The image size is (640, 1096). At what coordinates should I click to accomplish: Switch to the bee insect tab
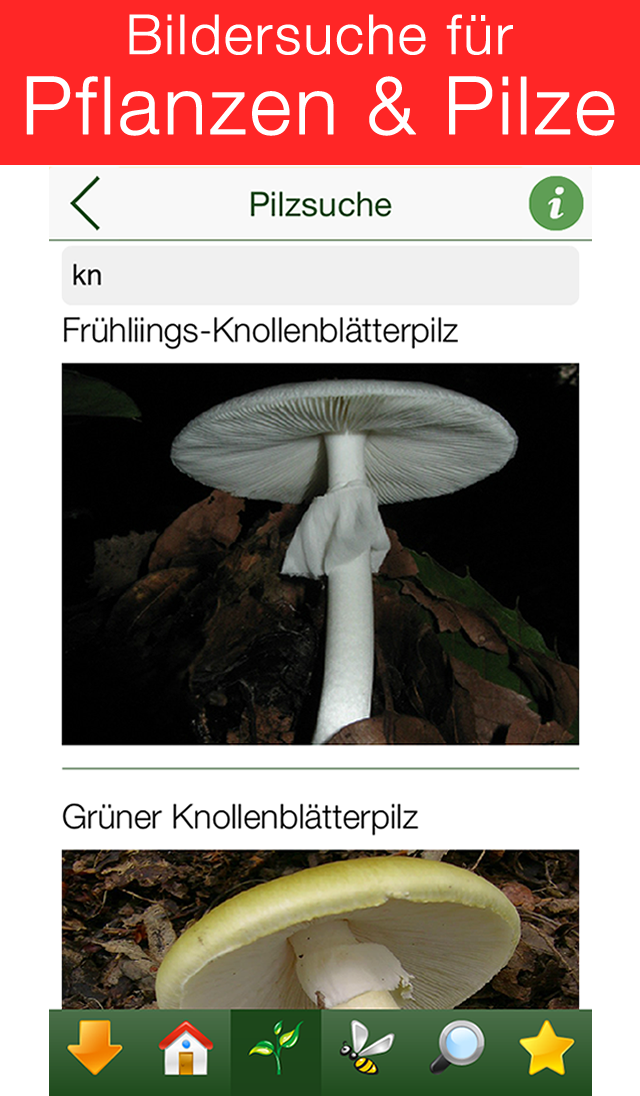click(x=366, y=1050)
